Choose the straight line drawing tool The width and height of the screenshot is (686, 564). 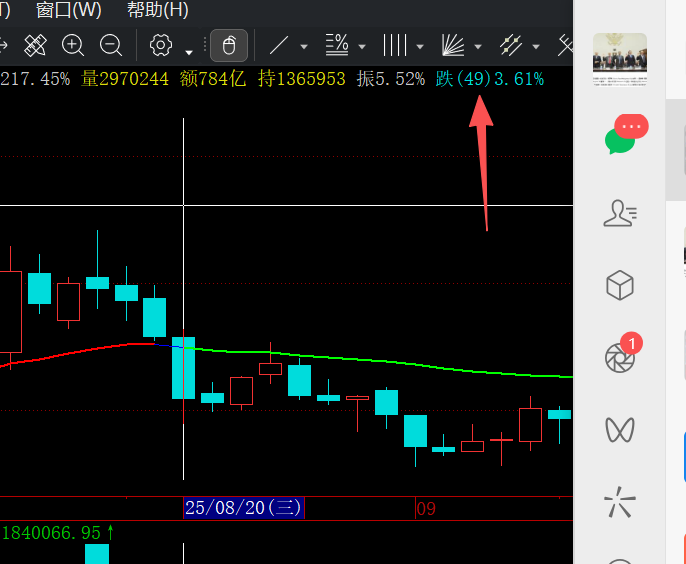point(280,45)
